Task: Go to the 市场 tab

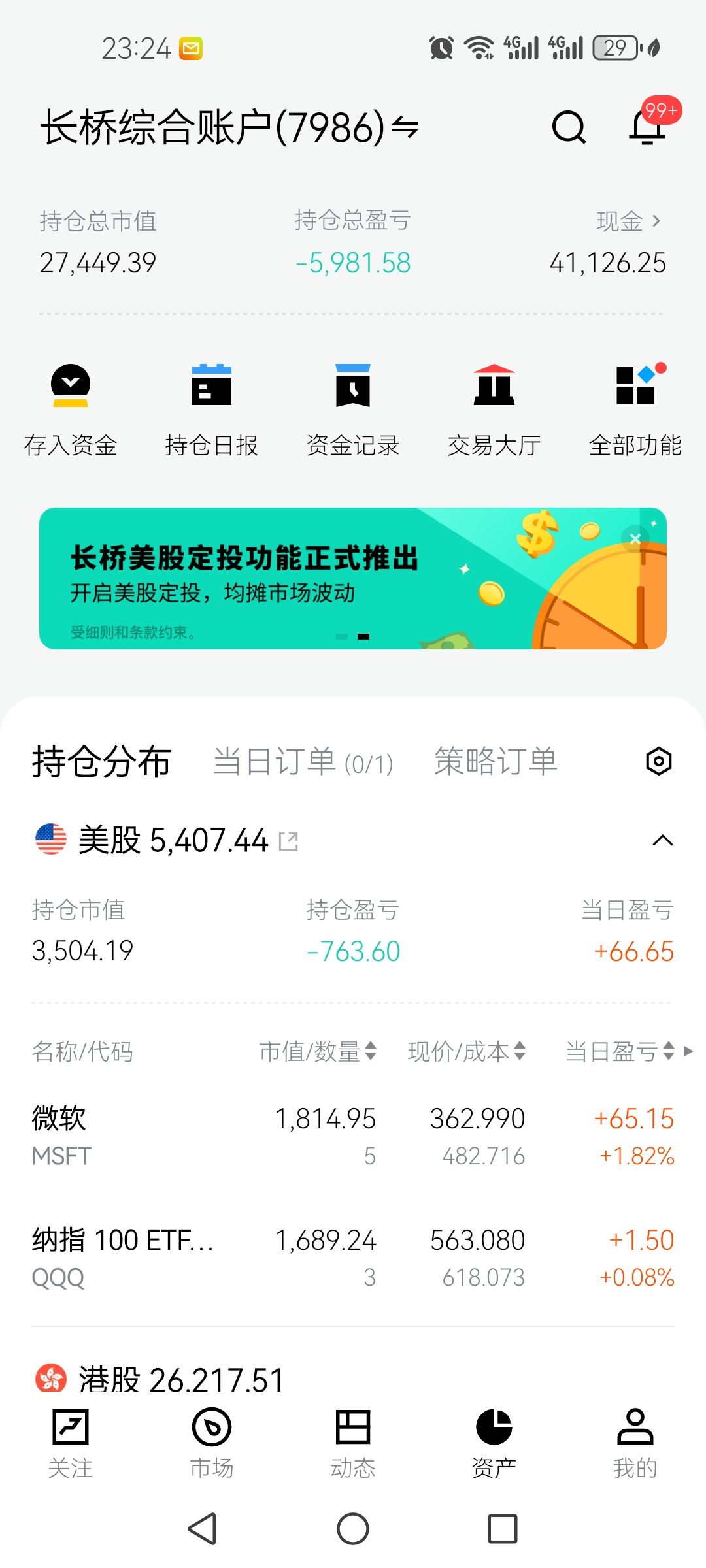Action: click(x=212, y=1444)
